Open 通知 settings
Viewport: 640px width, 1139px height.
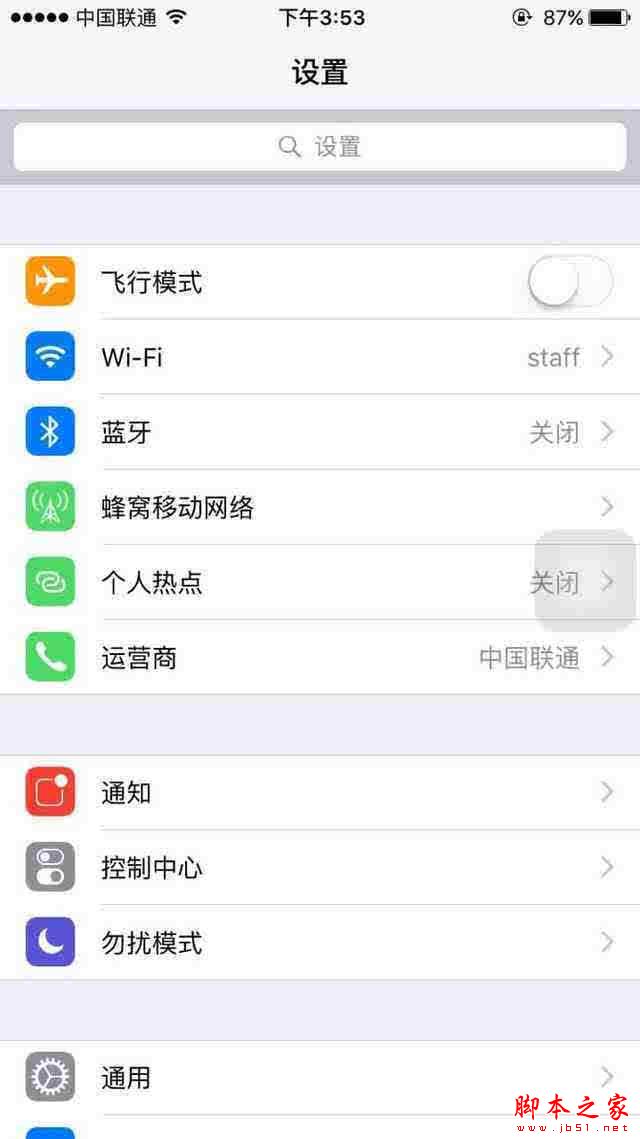(320, 792)
